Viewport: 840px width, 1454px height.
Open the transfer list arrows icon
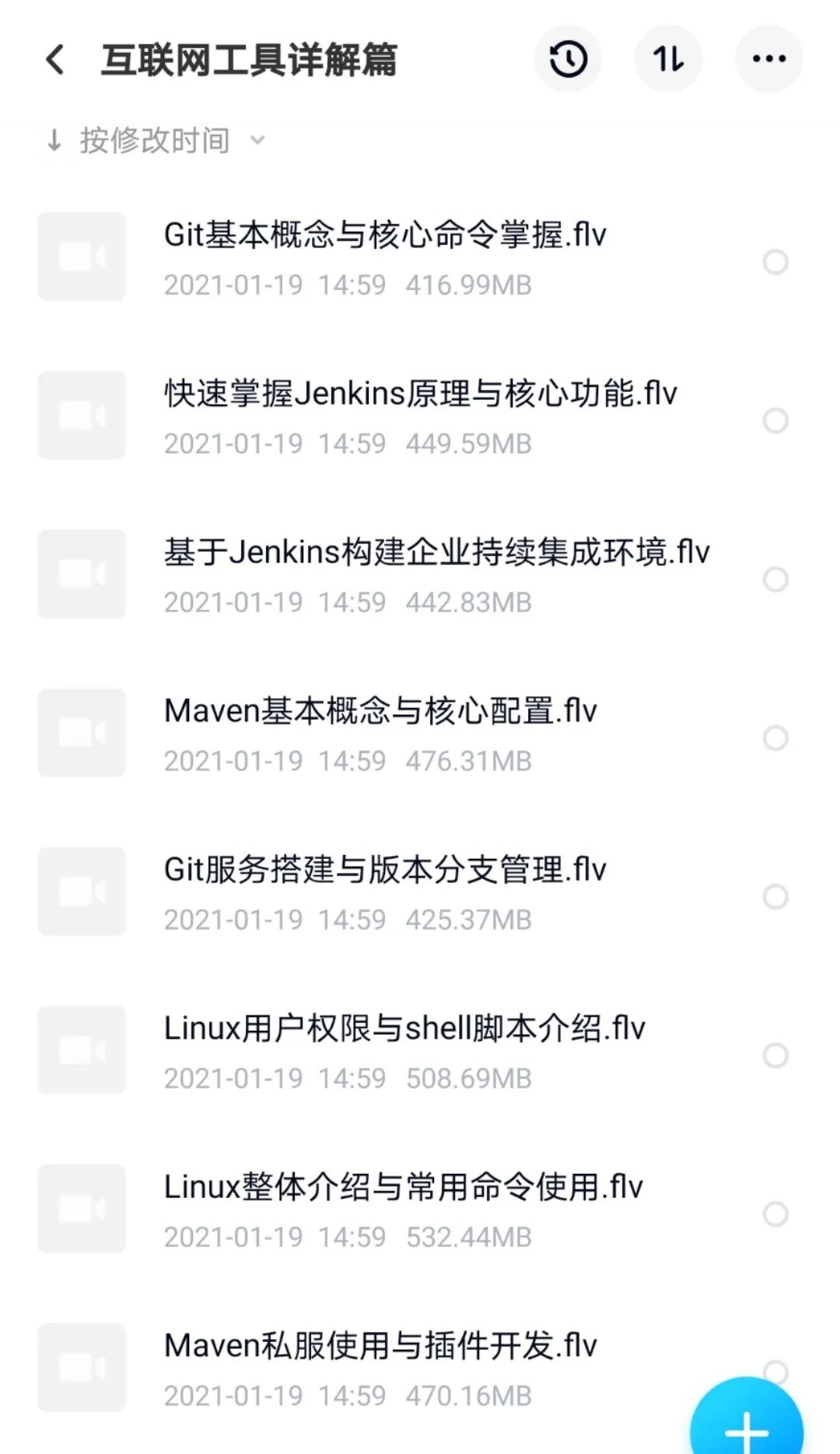(x=668, y=59)
